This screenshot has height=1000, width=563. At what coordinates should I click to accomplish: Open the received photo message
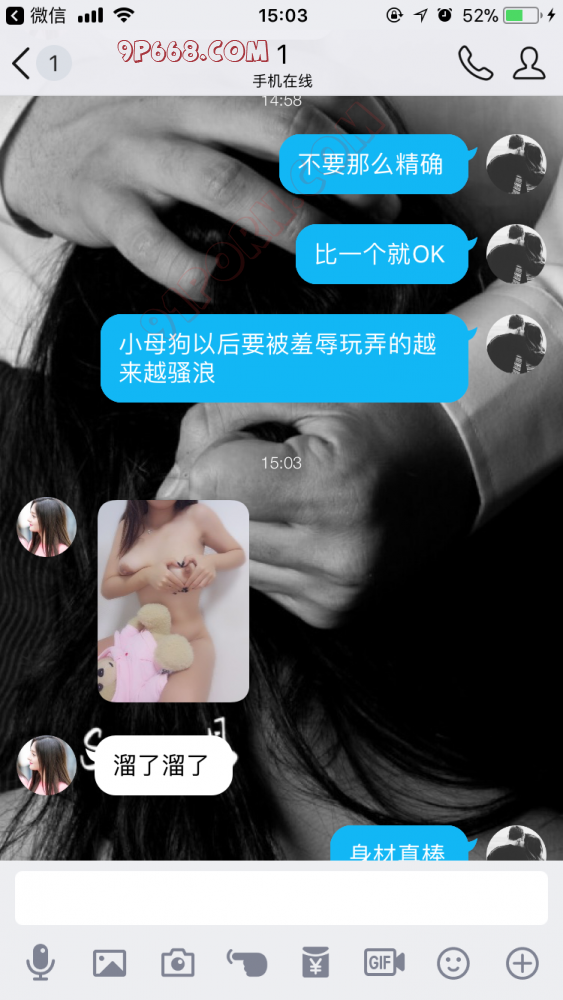pyautogui.click(x=173, y=601)
